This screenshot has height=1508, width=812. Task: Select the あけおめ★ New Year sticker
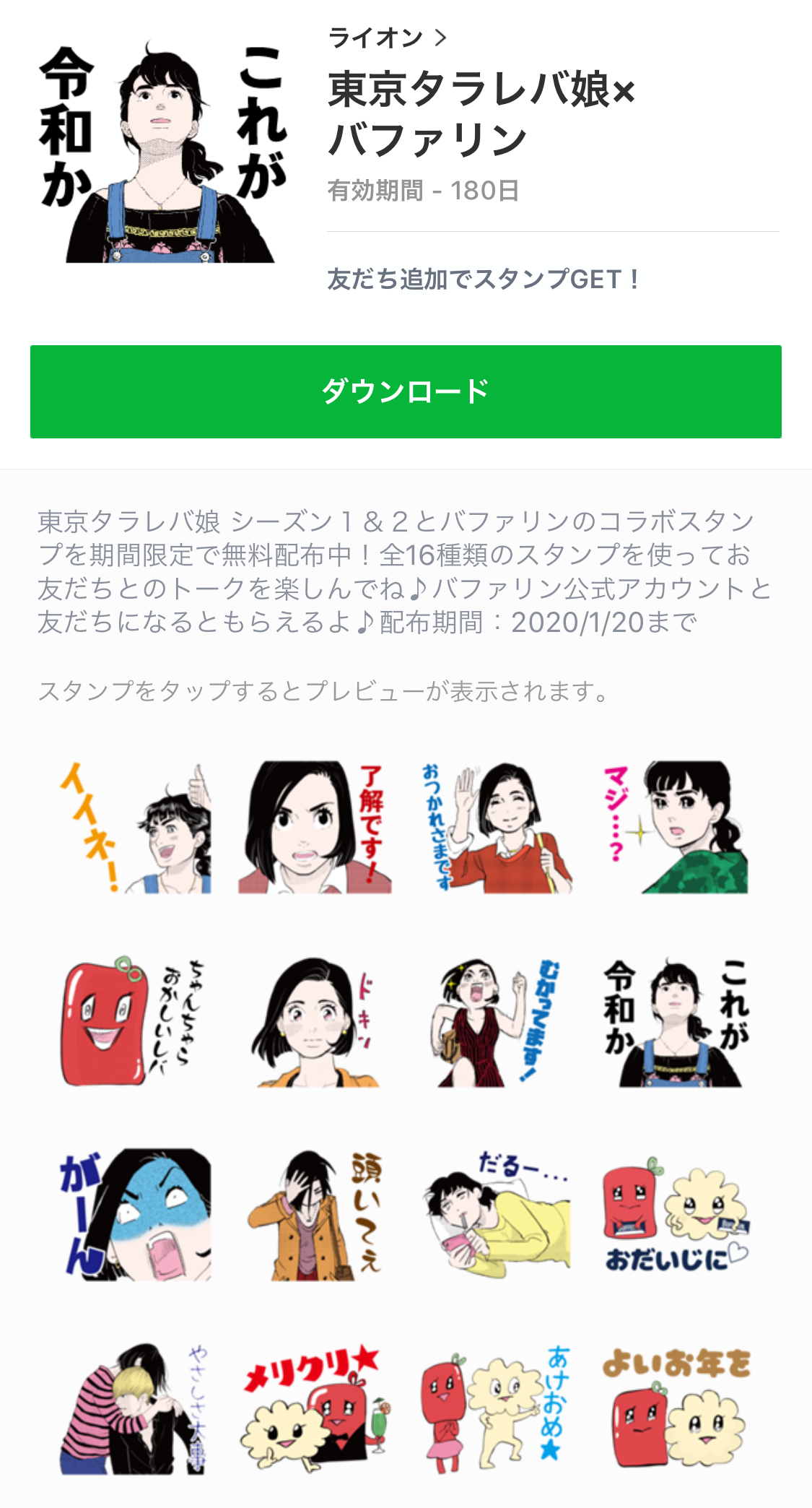[x=496, y=1408]
